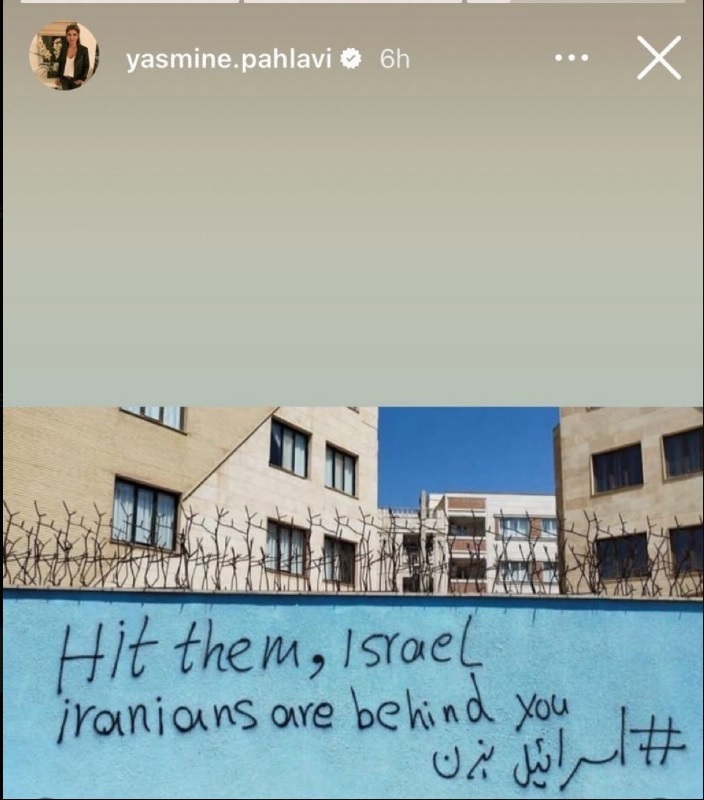
Task: Open the three-dot story options menu
Action: pyautogui.click(x=571, y=58)
